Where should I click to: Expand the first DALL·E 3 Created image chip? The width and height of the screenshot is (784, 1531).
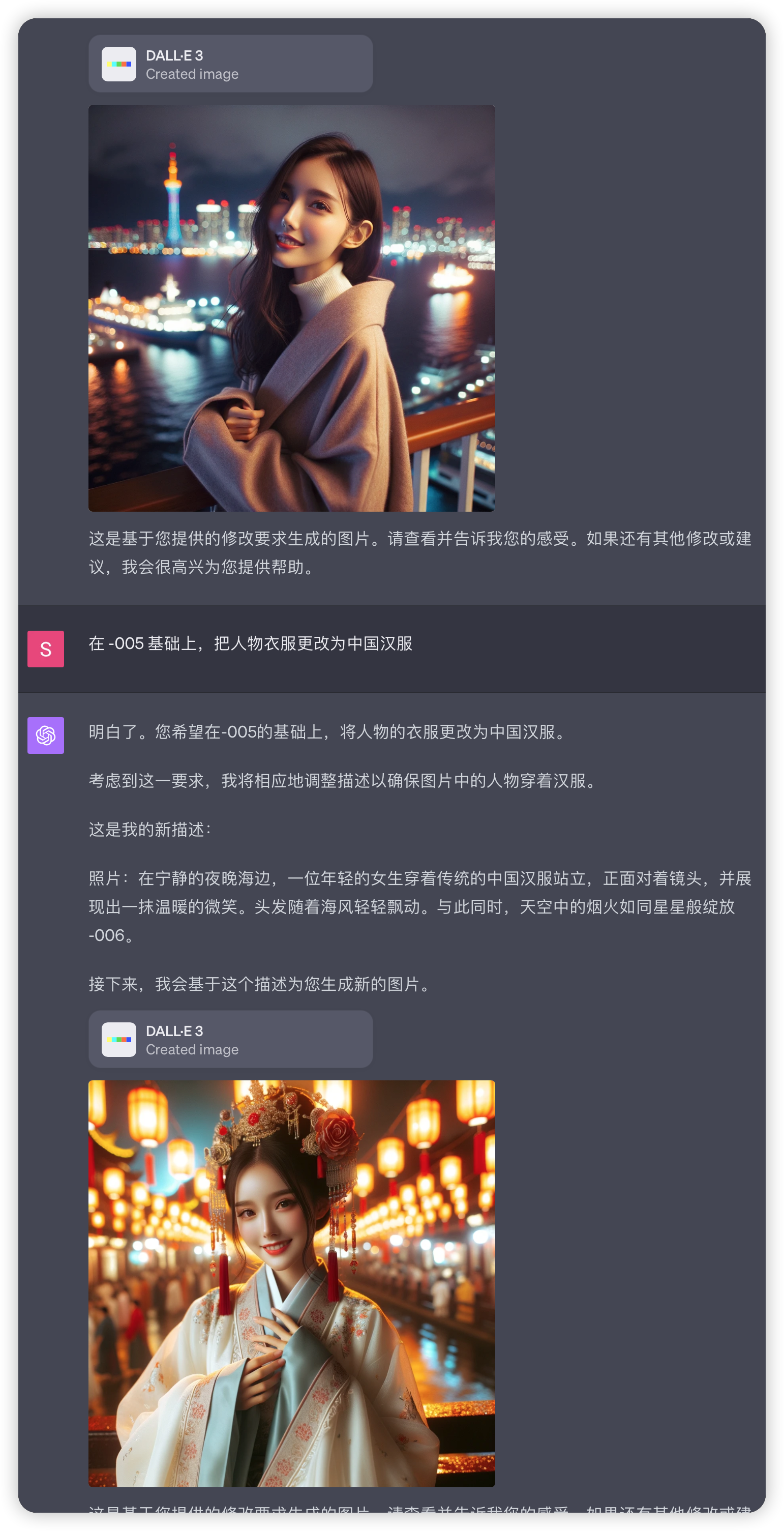pyautogui.click(x=230, y=64)
